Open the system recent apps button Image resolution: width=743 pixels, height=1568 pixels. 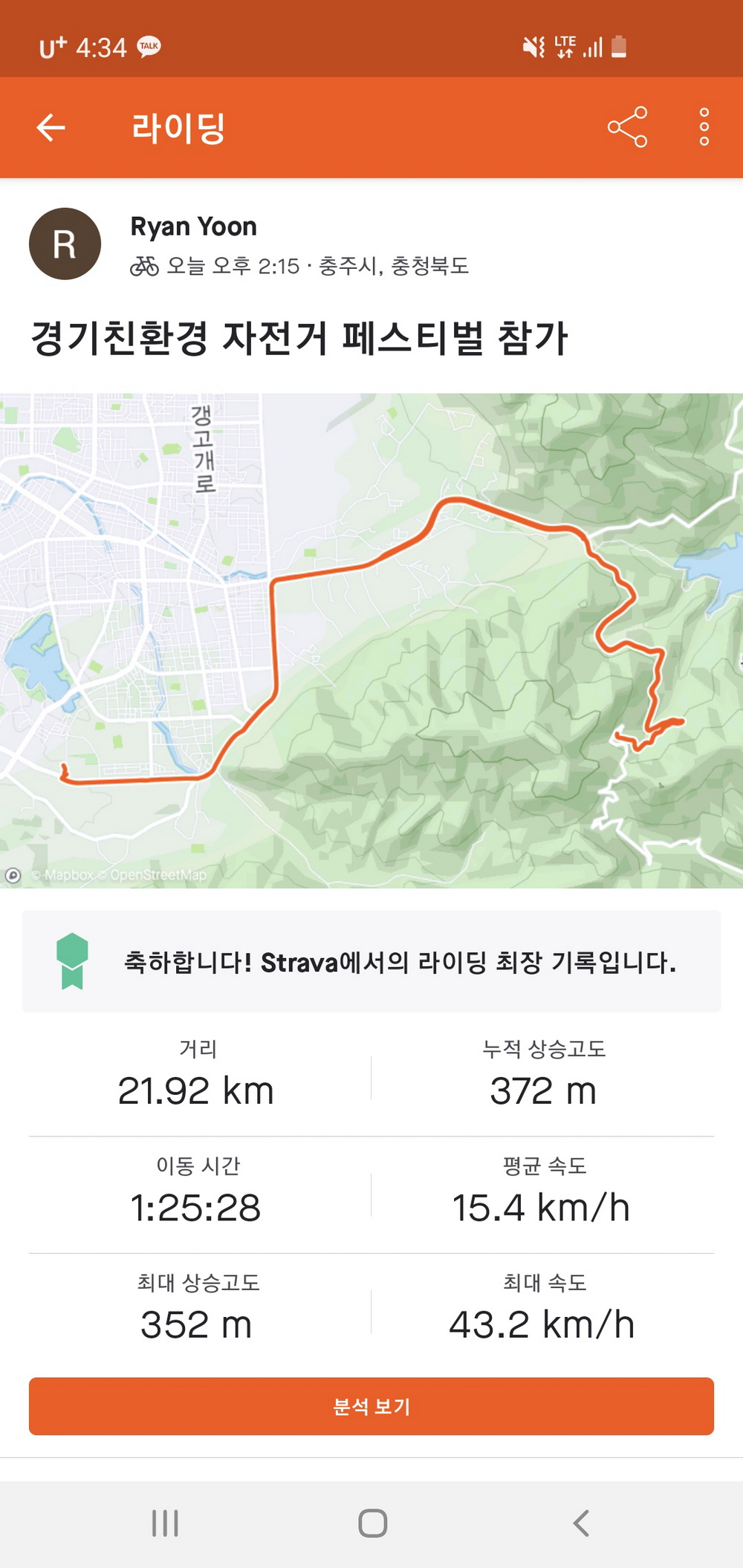click(x=165, y=1523)
